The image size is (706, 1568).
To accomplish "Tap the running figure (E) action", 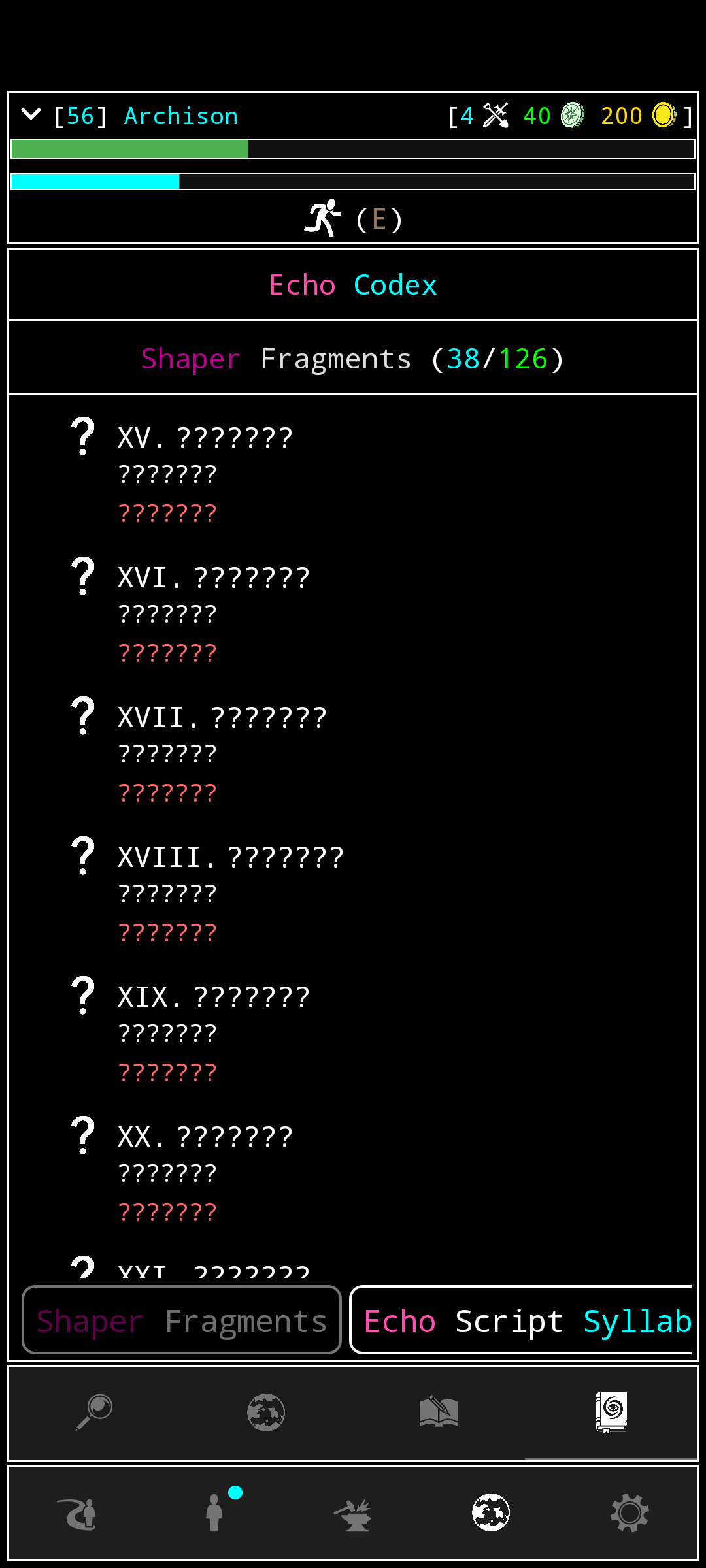I will point(353,219).
